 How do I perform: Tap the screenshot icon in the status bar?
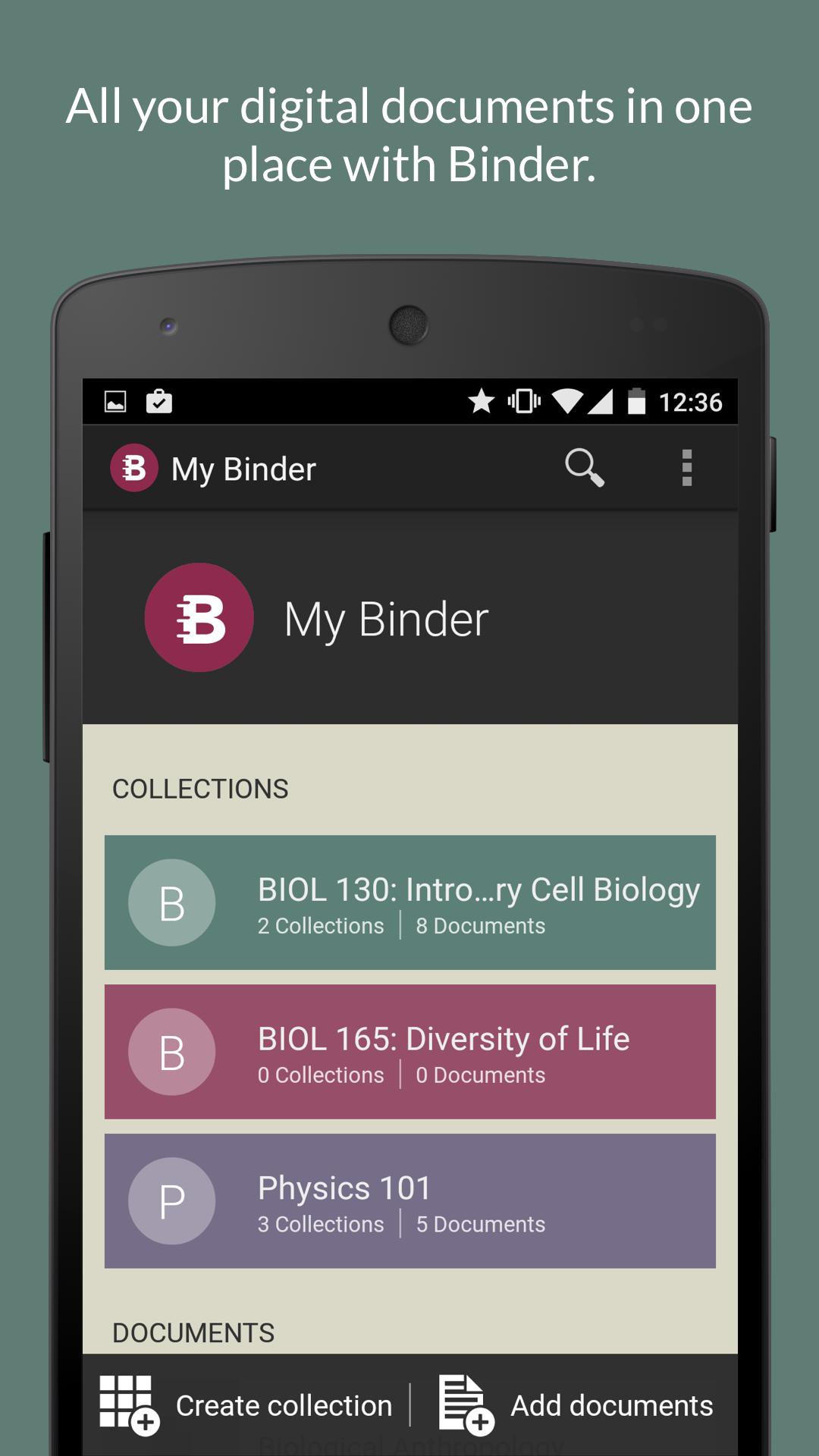tap(115, 403)
